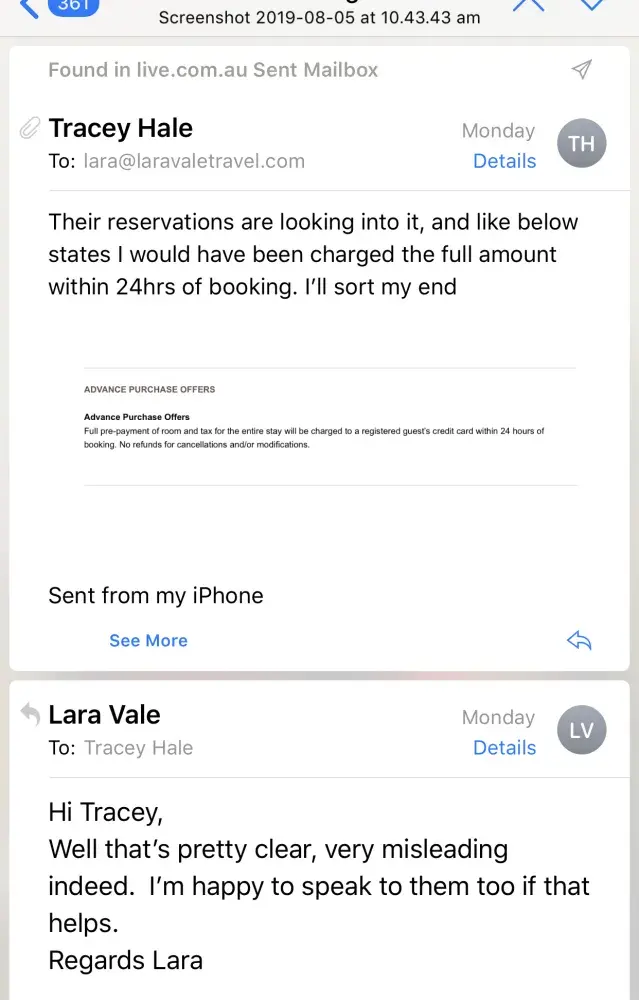Open the Advance Purchase Offers attached image
Viewport: 639px width, 1000px height.
pos(330,427)
